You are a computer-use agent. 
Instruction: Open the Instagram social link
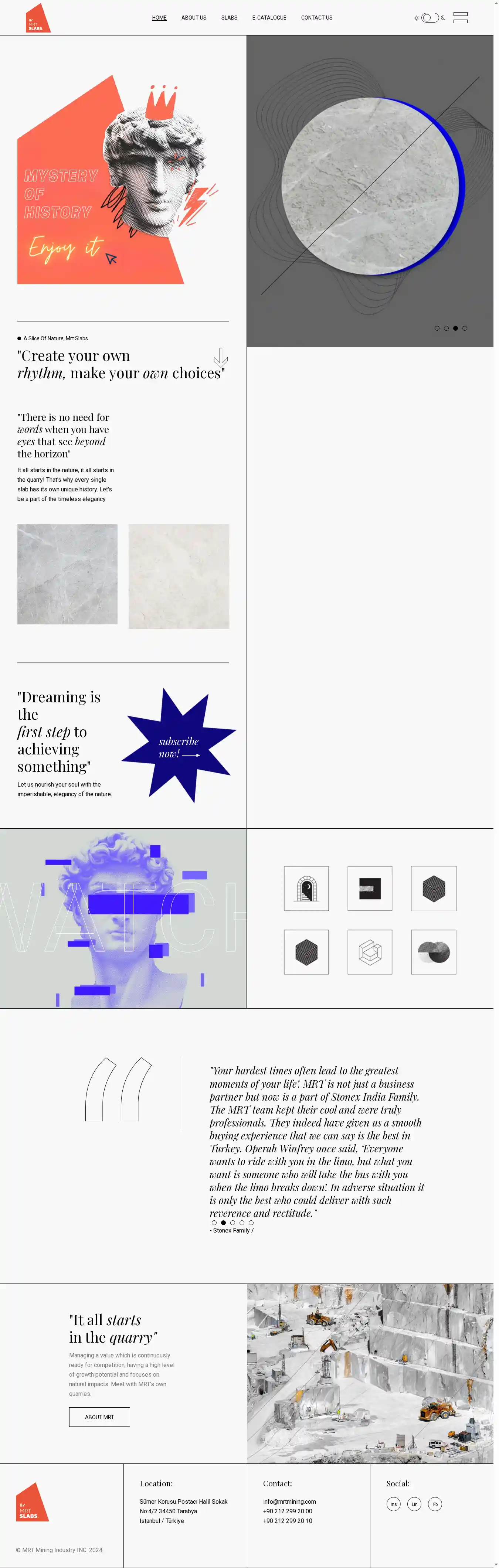[x=394, y=1504]
